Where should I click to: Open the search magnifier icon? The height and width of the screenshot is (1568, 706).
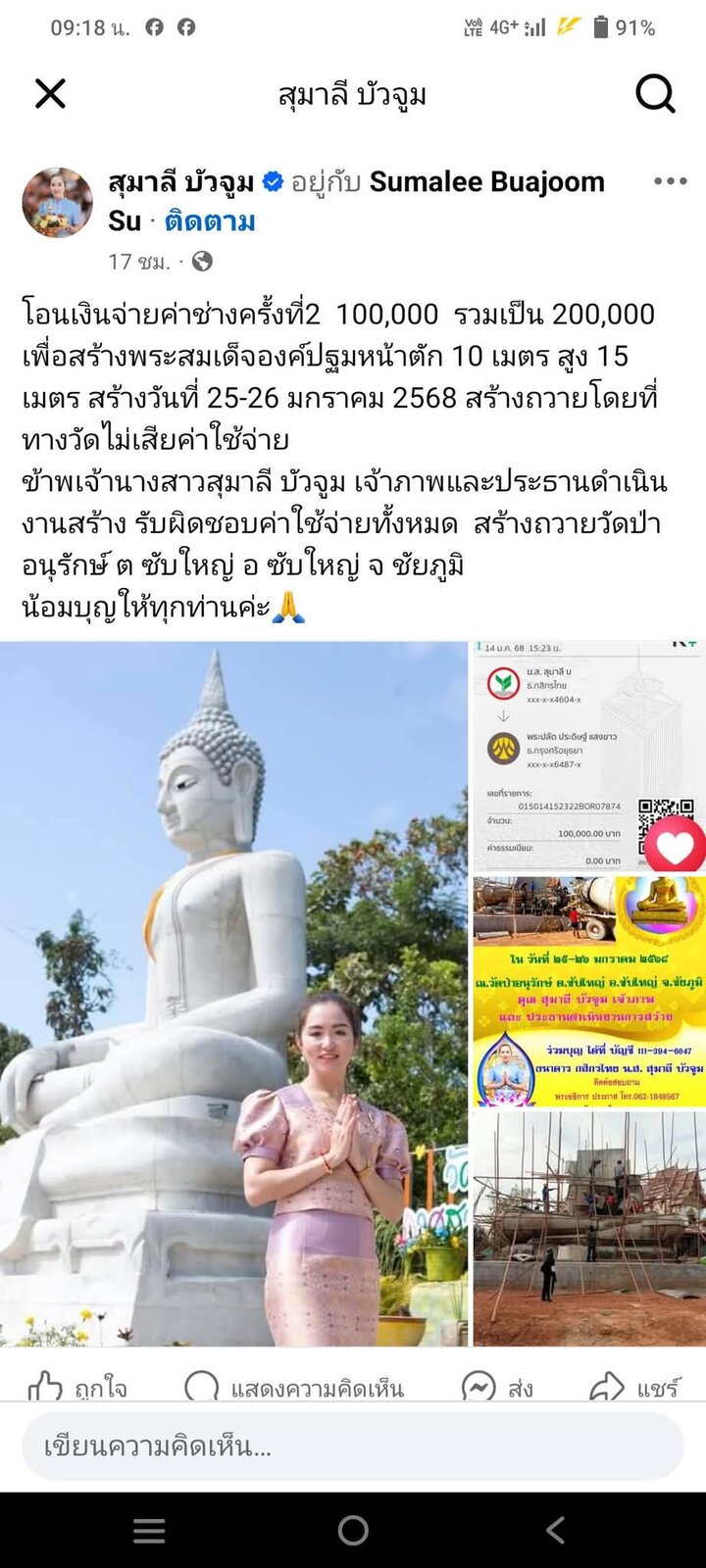655,94
